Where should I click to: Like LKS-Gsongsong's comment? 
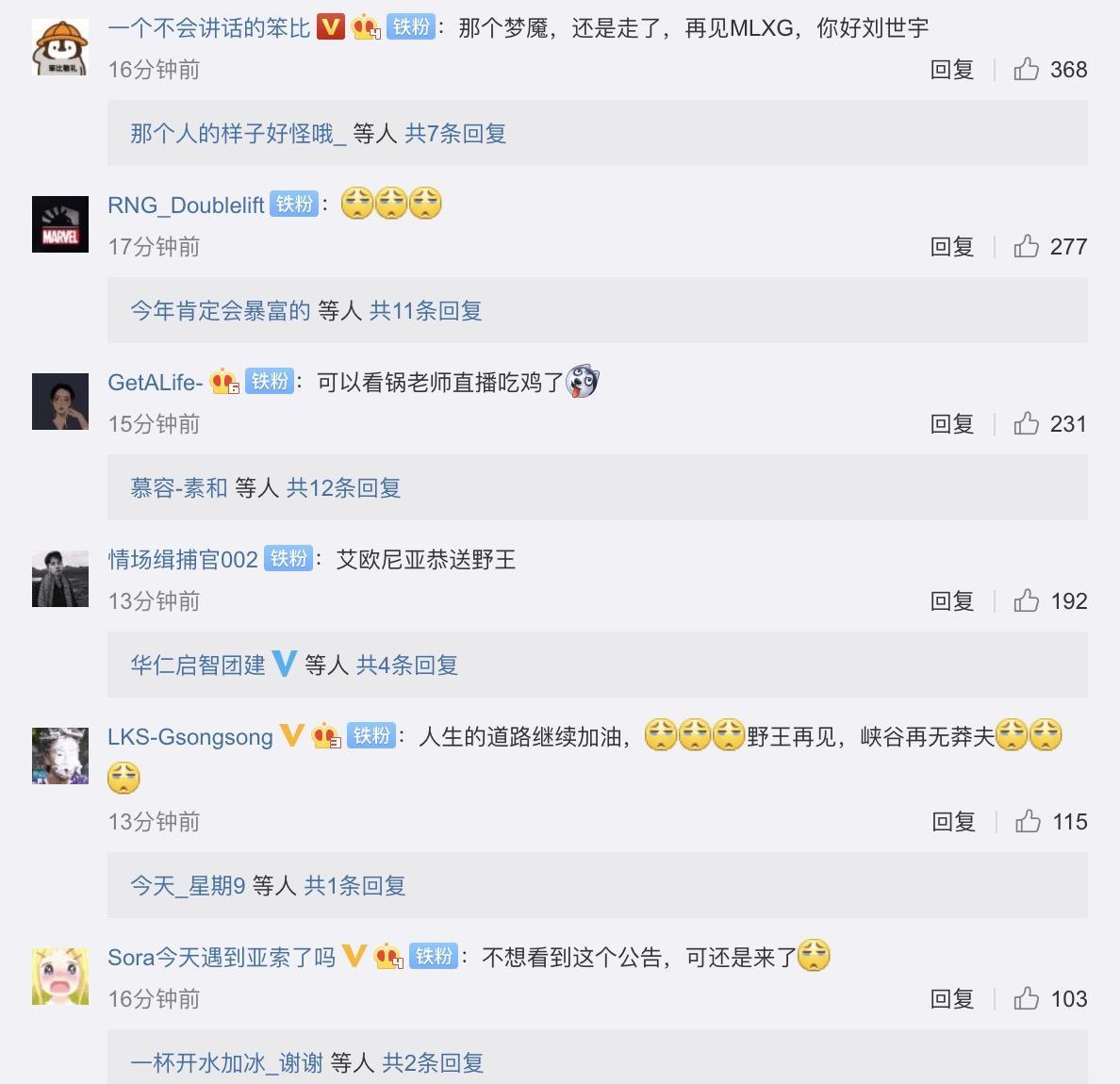pyautogui.click(x=1029, y=821)
